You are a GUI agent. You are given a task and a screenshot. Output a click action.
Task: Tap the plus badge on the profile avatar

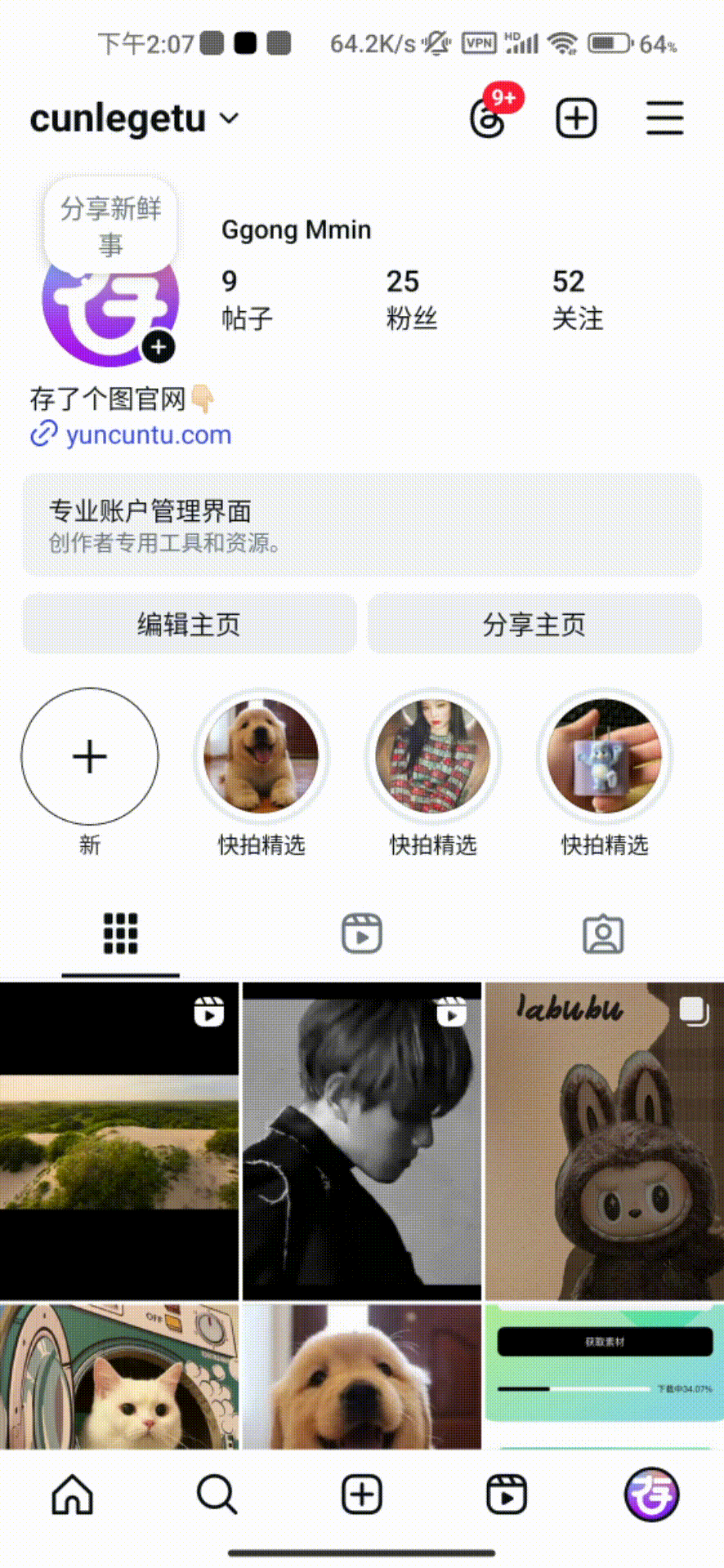160,347
